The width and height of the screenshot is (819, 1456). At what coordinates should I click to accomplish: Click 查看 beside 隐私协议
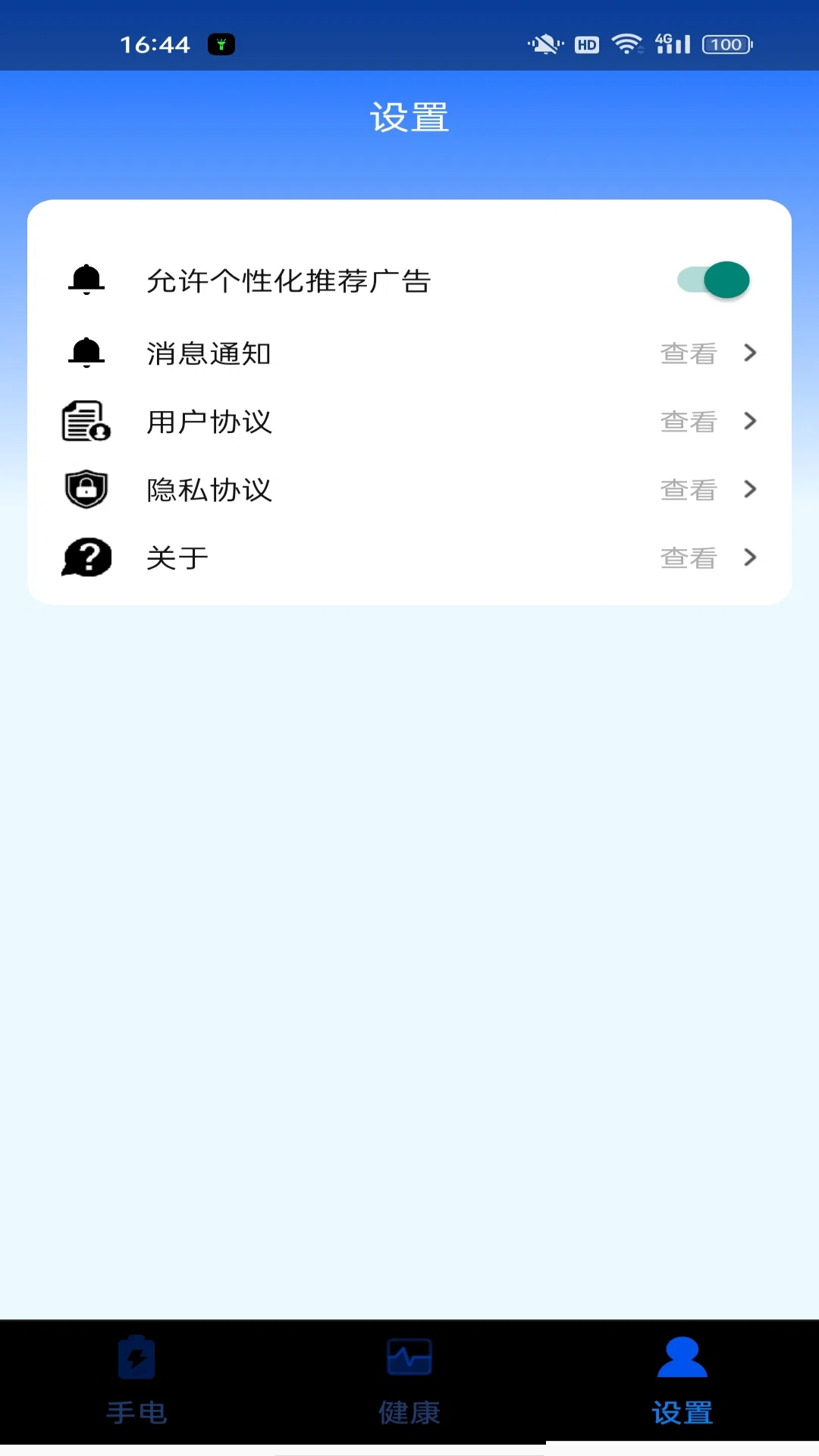(x=687, y=489)
